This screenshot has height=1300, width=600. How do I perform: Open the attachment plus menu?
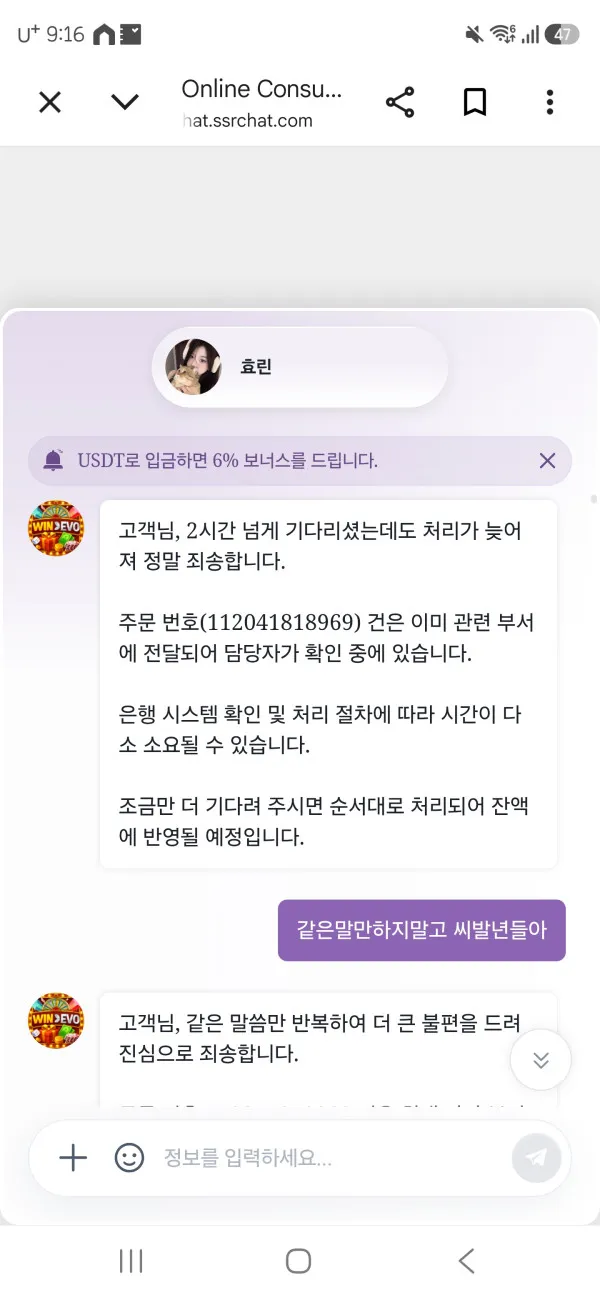73,1158
